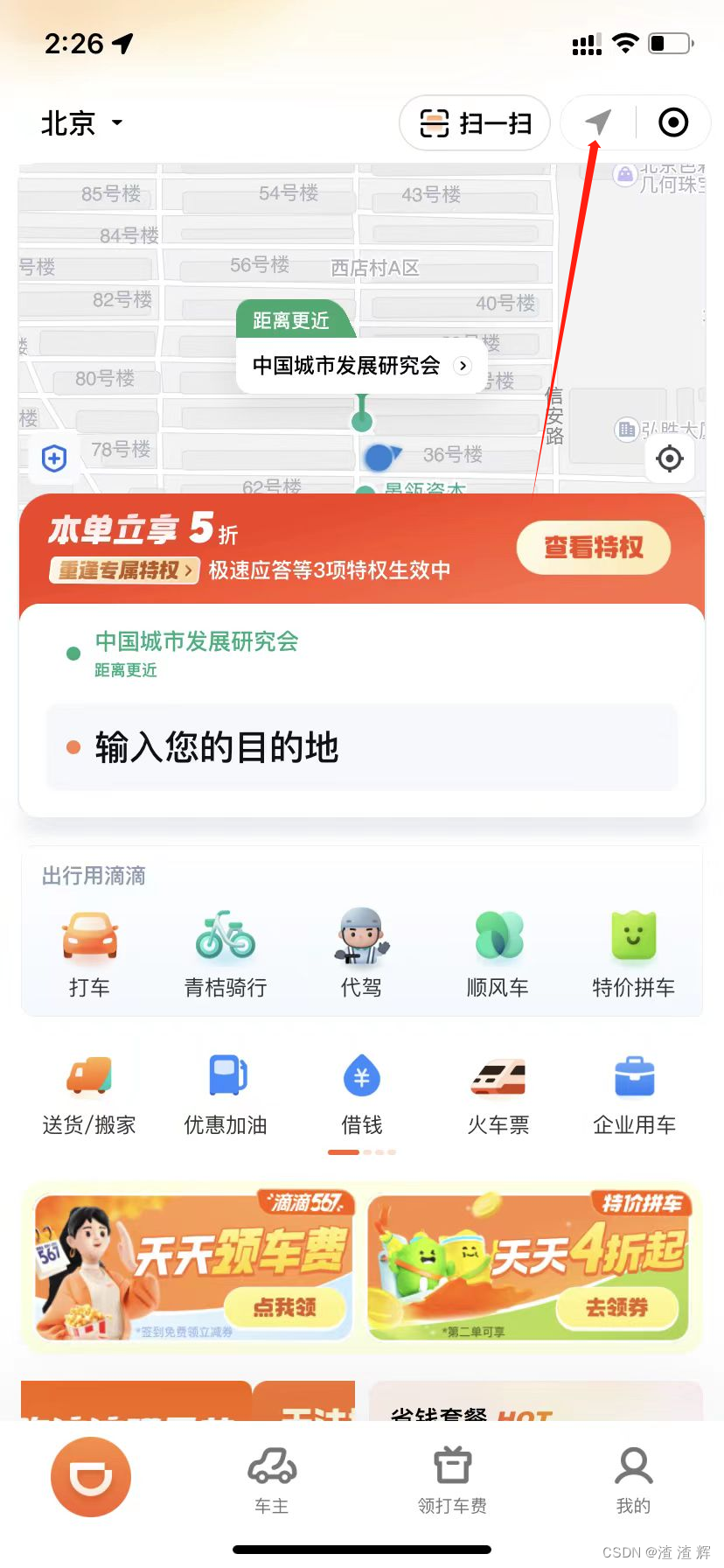The image size is (724, 1568).
Task: Select the 打车 (taxi) service icon
Action: tap(89, 949)
